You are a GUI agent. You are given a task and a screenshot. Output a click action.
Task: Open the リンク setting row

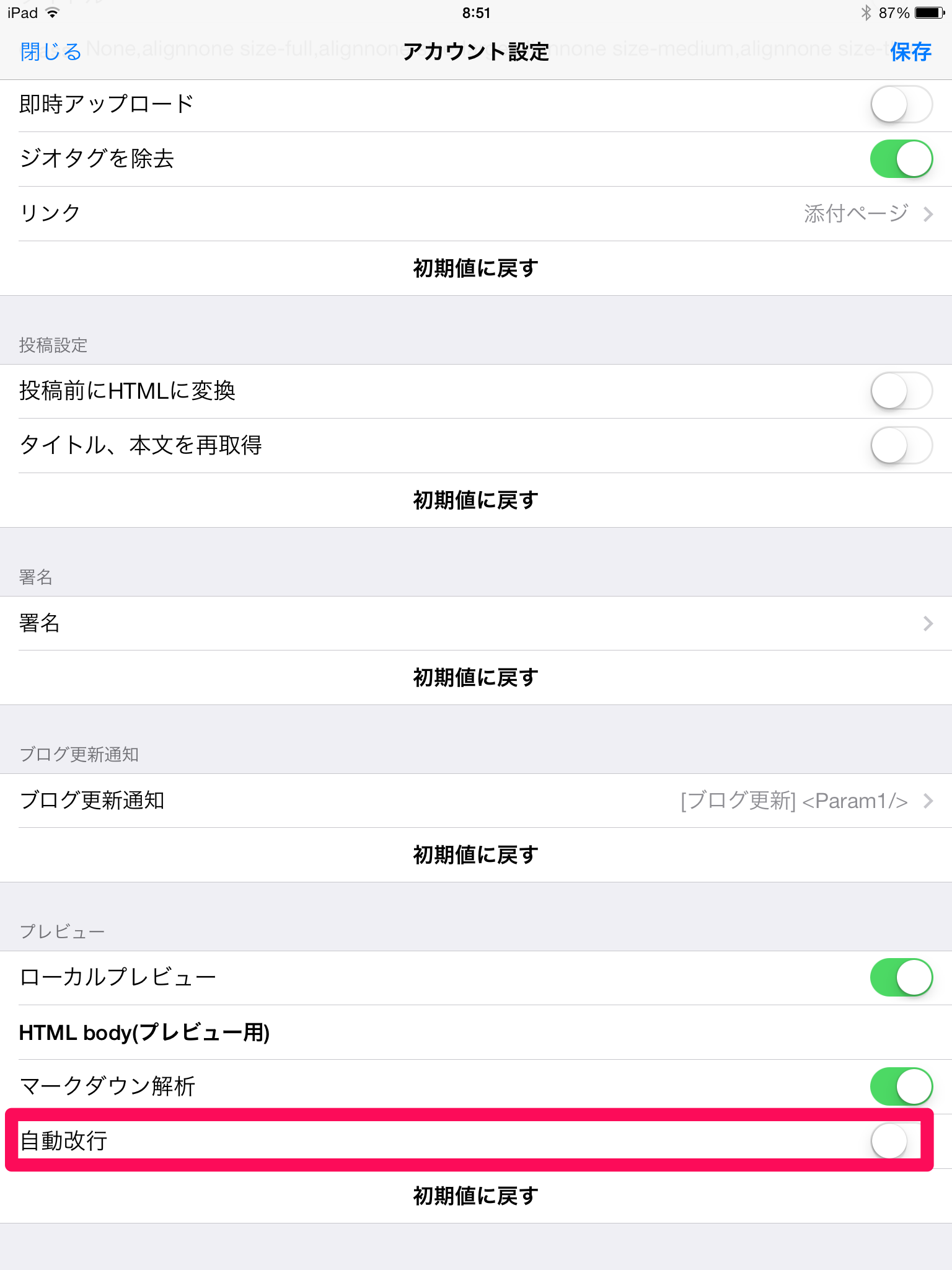pos(476,213)
